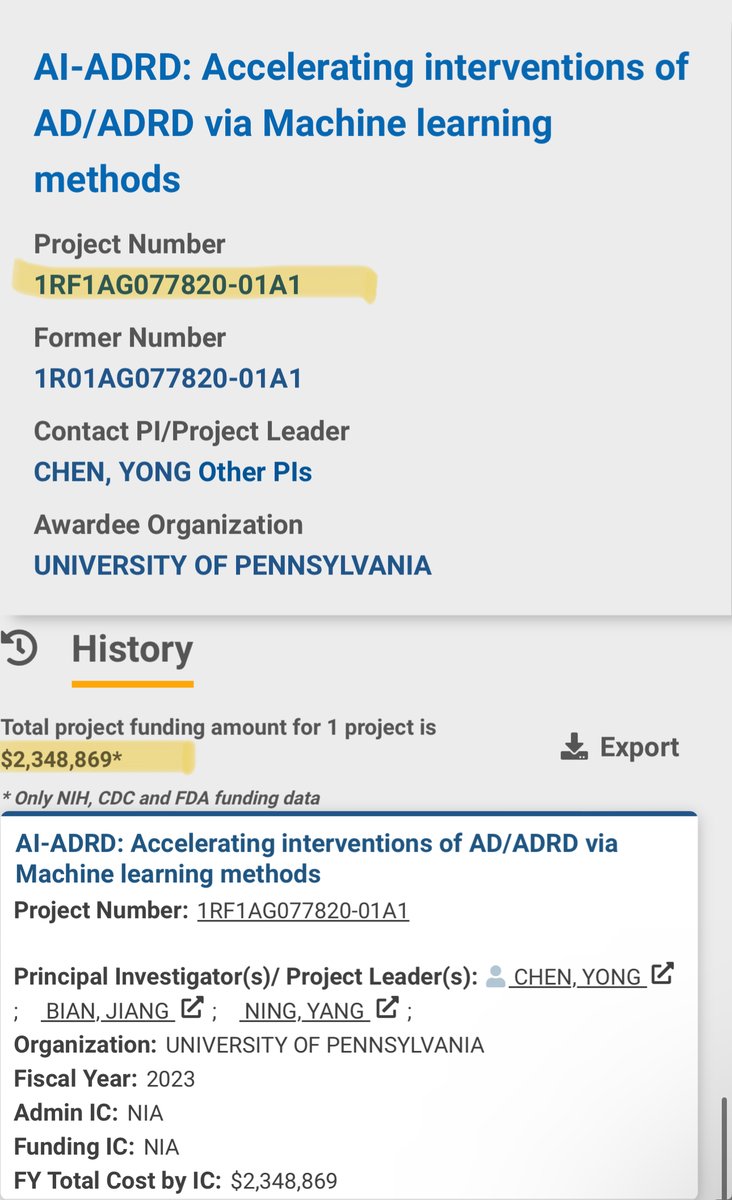This screenshot has width=732, height=1200.
Task: Open the AI-ADRD project card title
Action: click(316, 858)
